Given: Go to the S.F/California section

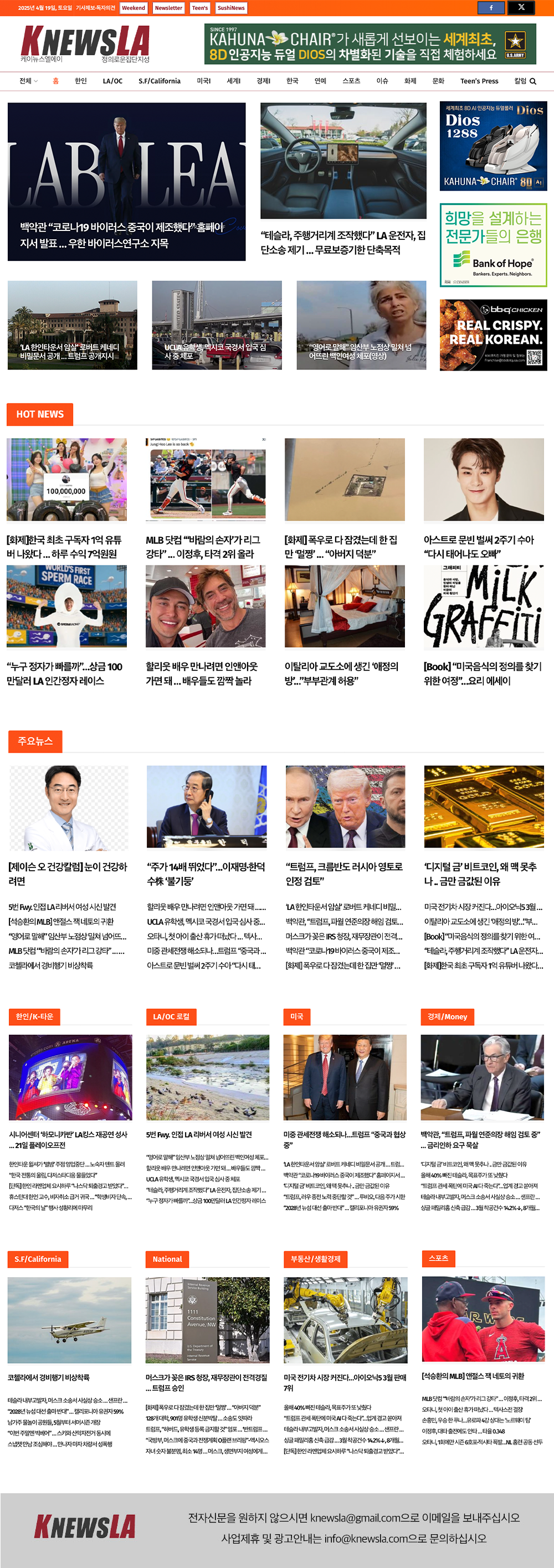Looking at the screenshot, I should pyautogui.click(x=159, y=81).
